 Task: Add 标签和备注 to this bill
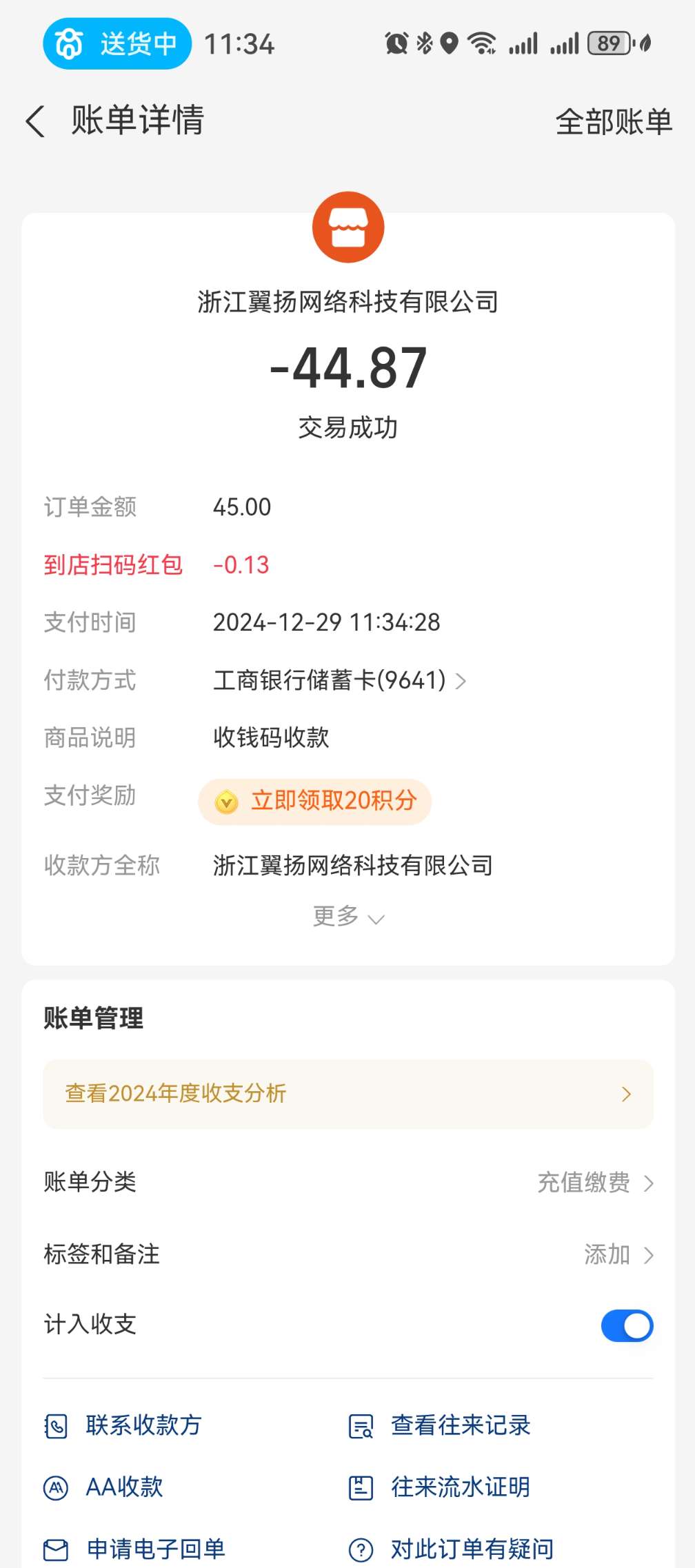pos(617,1254)
